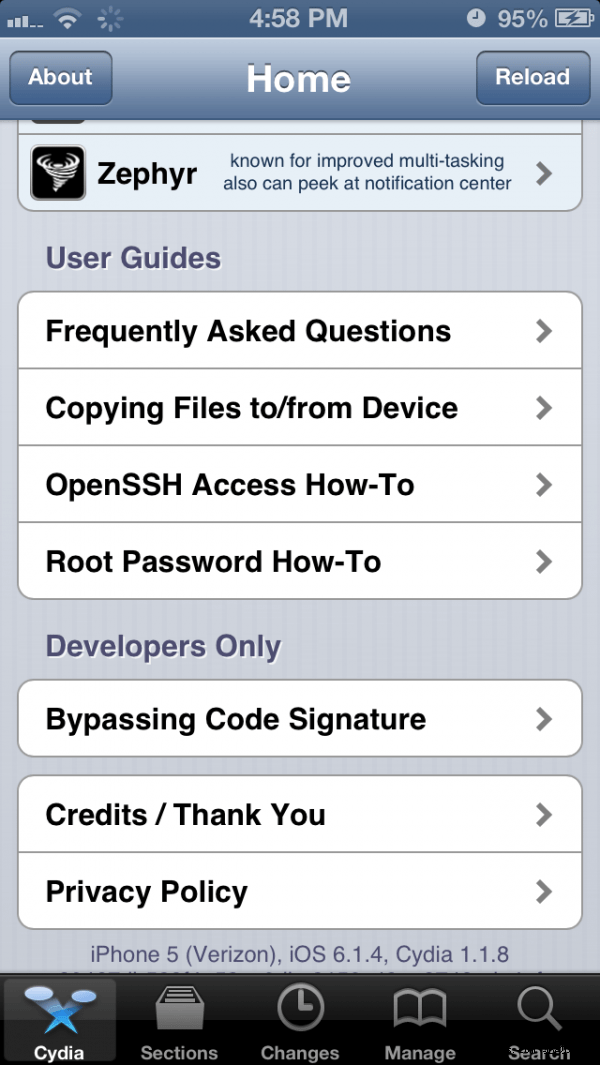Reload the Cydia home page
The image size is (600, 1065).
(532, 78)
